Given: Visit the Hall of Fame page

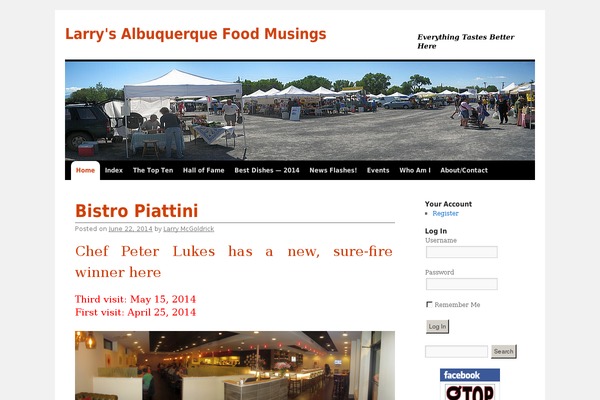Looking at the screenshot, I should click(203, 170).
